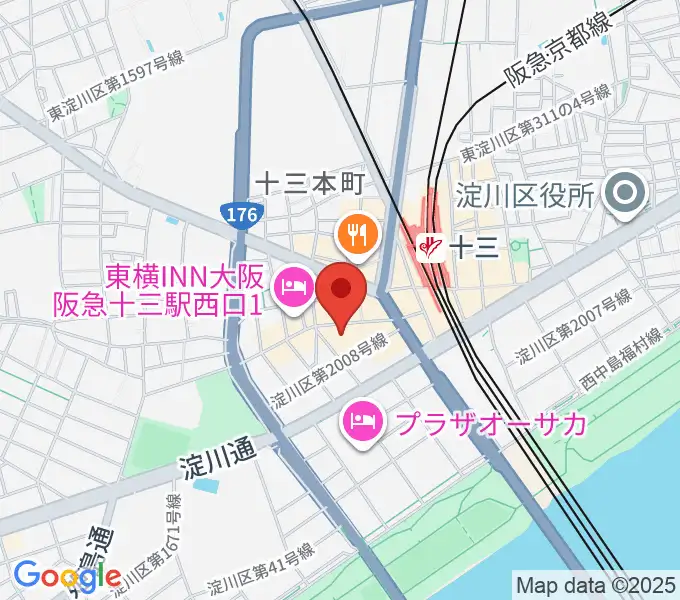Tap the red location pin
This screenshot has height=600, width=680.
341,292
